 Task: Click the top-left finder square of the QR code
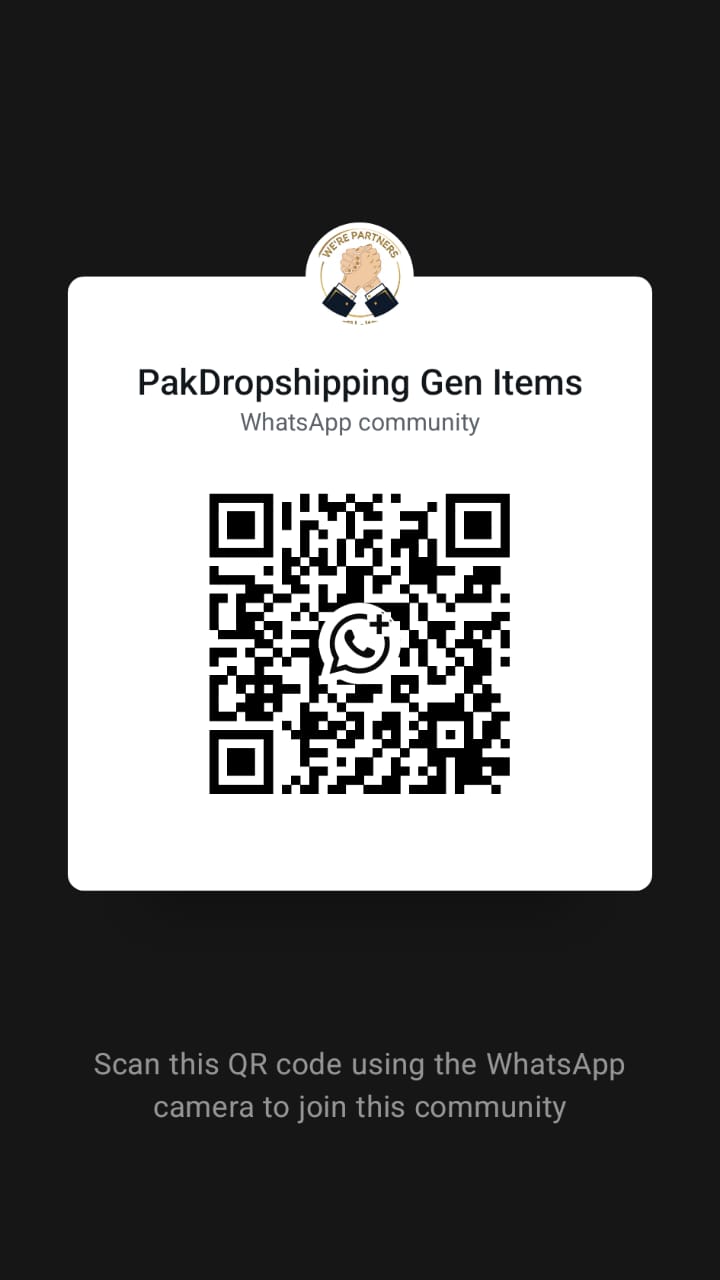tap(240, 523)
